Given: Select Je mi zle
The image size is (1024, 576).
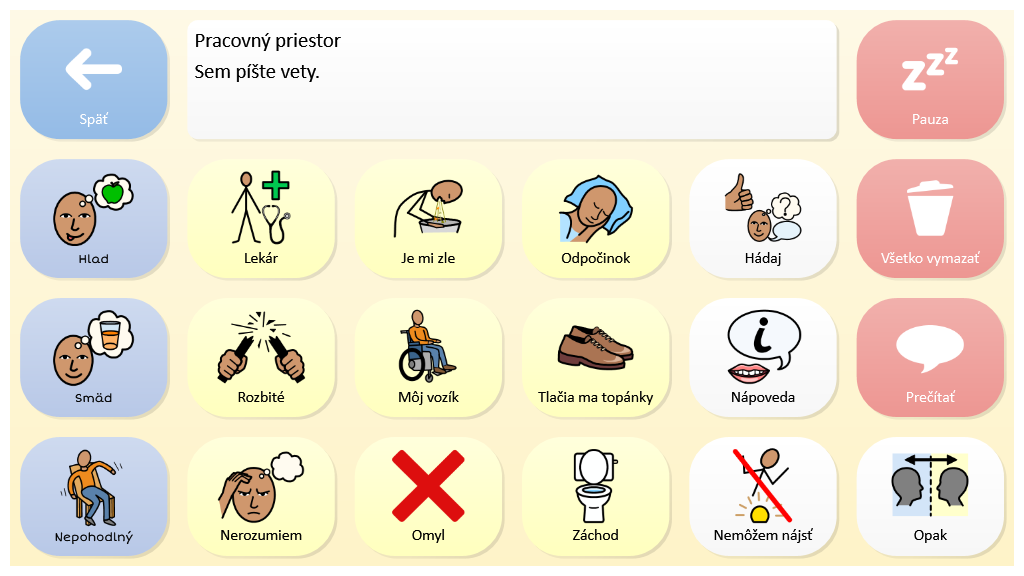Looking at the screenshot, I should [x=428, y=218].
